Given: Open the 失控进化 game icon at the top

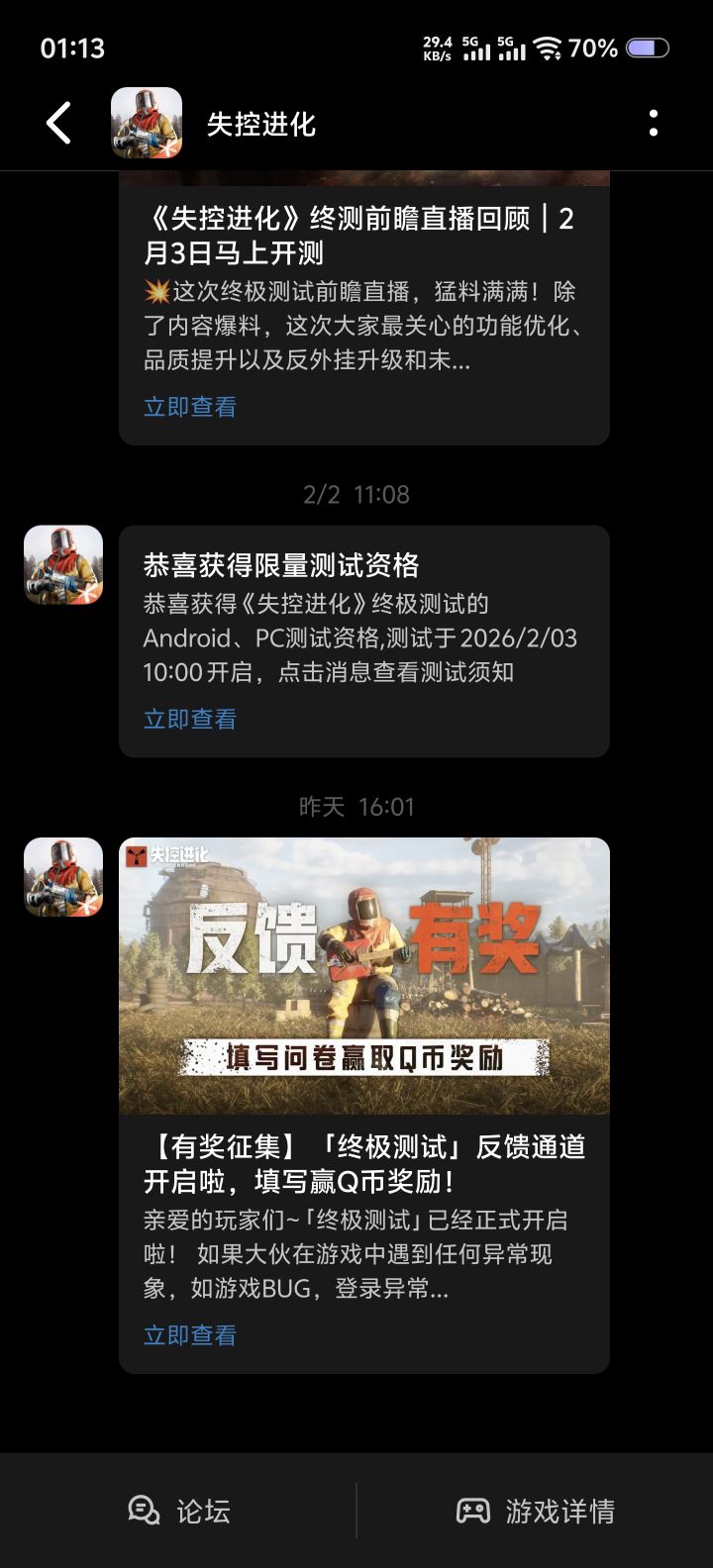Looking at the screenshot, I should pos(147,121).
